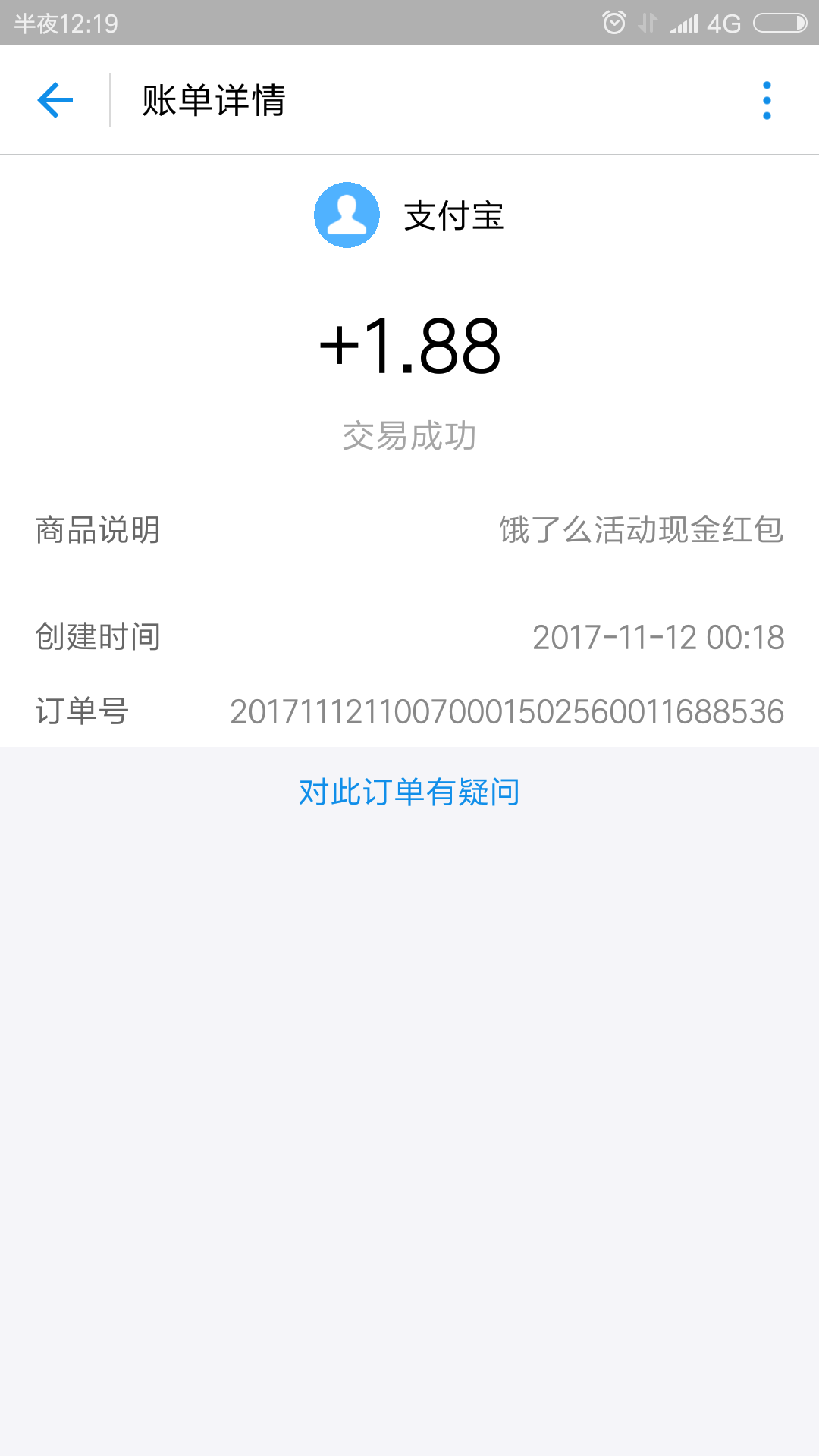Open the three-dot overflow menu
The width and height of the screenshot is (819, 1456).
click(x=767, y=100)
